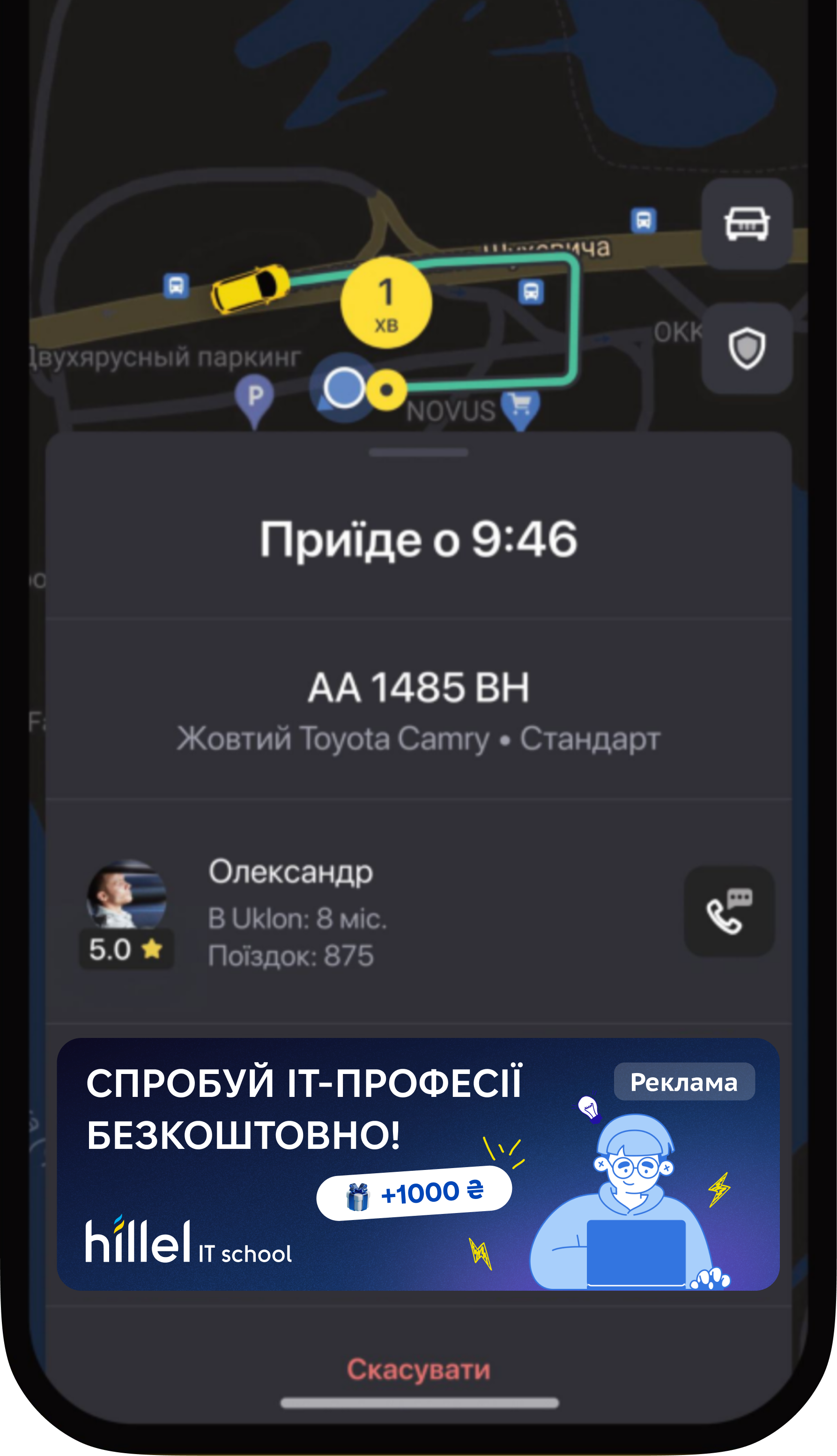View driver Олександр's profile photo
The width and height of the screenshot is (837, 1456).
[126, 895]
